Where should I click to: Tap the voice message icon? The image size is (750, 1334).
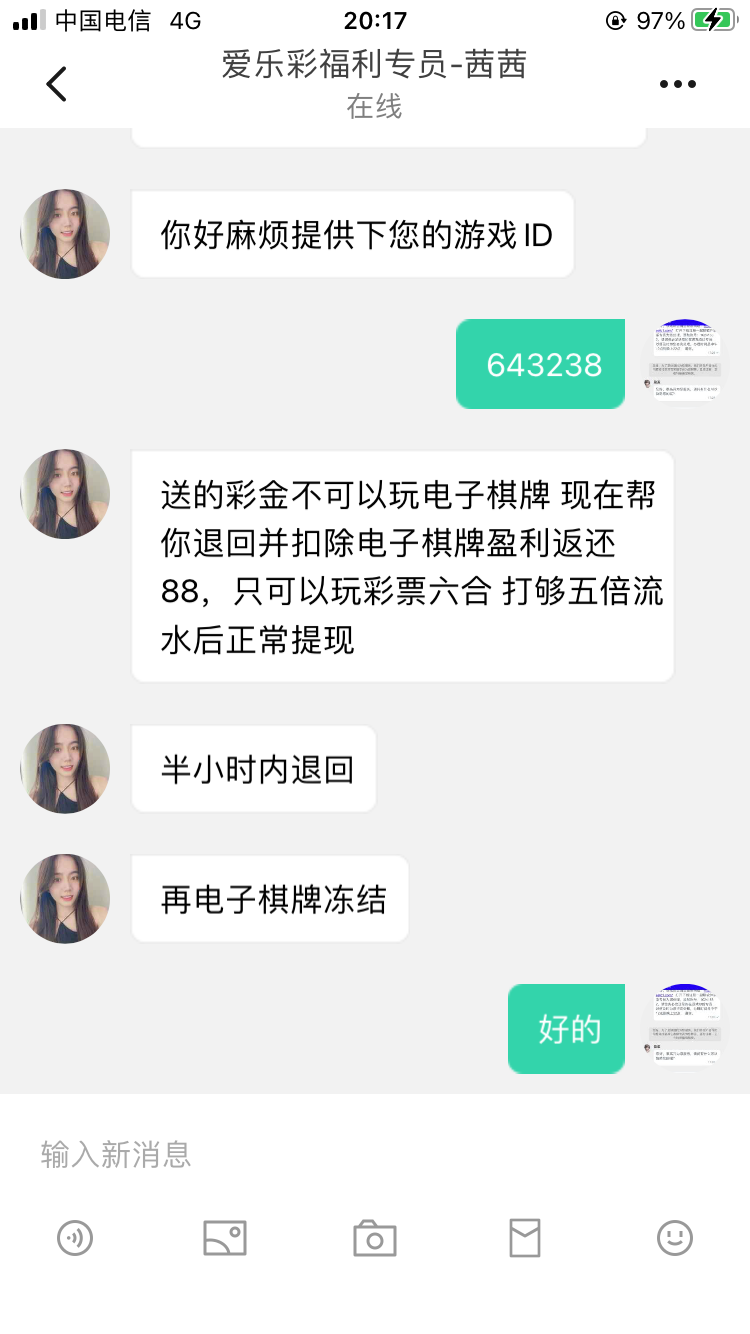75,1238
